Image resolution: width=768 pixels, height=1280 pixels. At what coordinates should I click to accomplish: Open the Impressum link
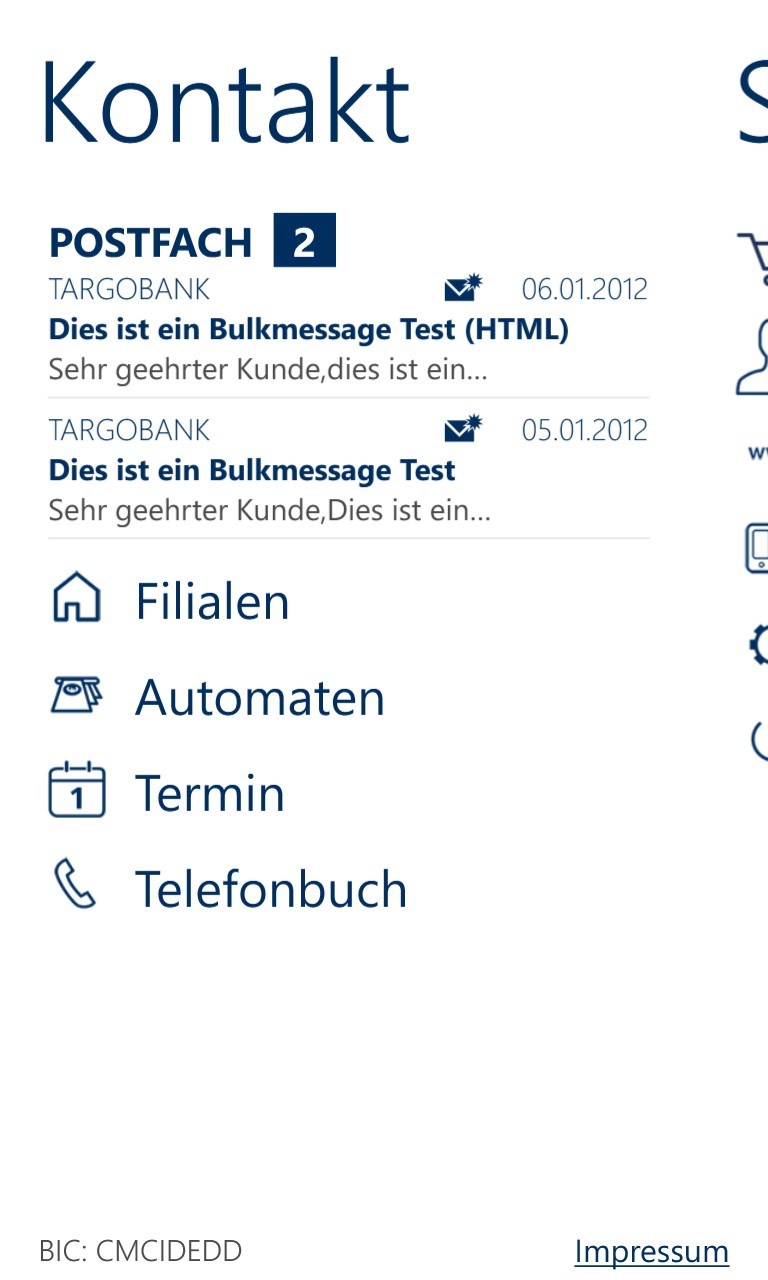(x=651, y=1251)
